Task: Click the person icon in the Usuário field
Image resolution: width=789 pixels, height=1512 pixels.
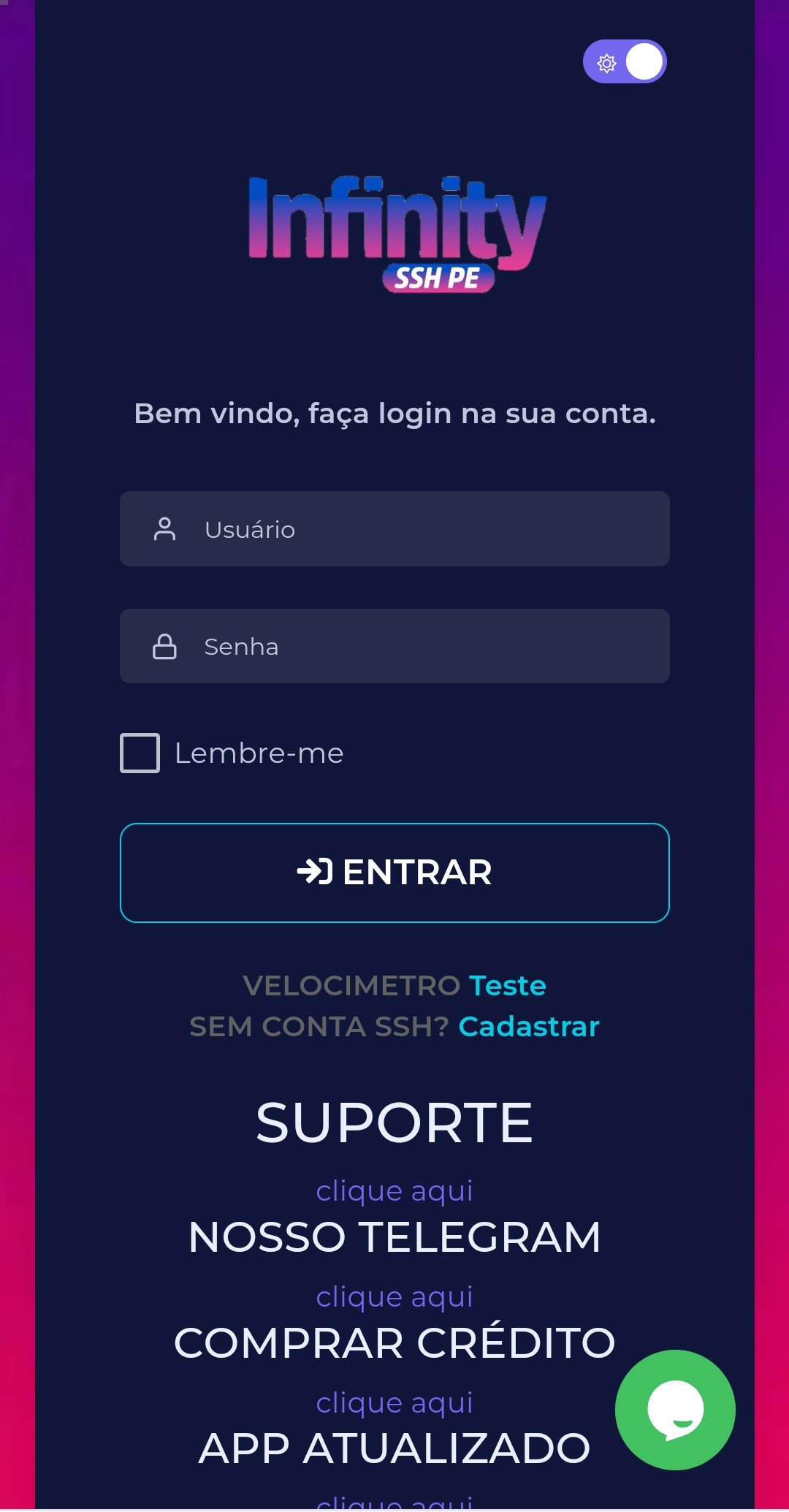Action: coord(167,528)
